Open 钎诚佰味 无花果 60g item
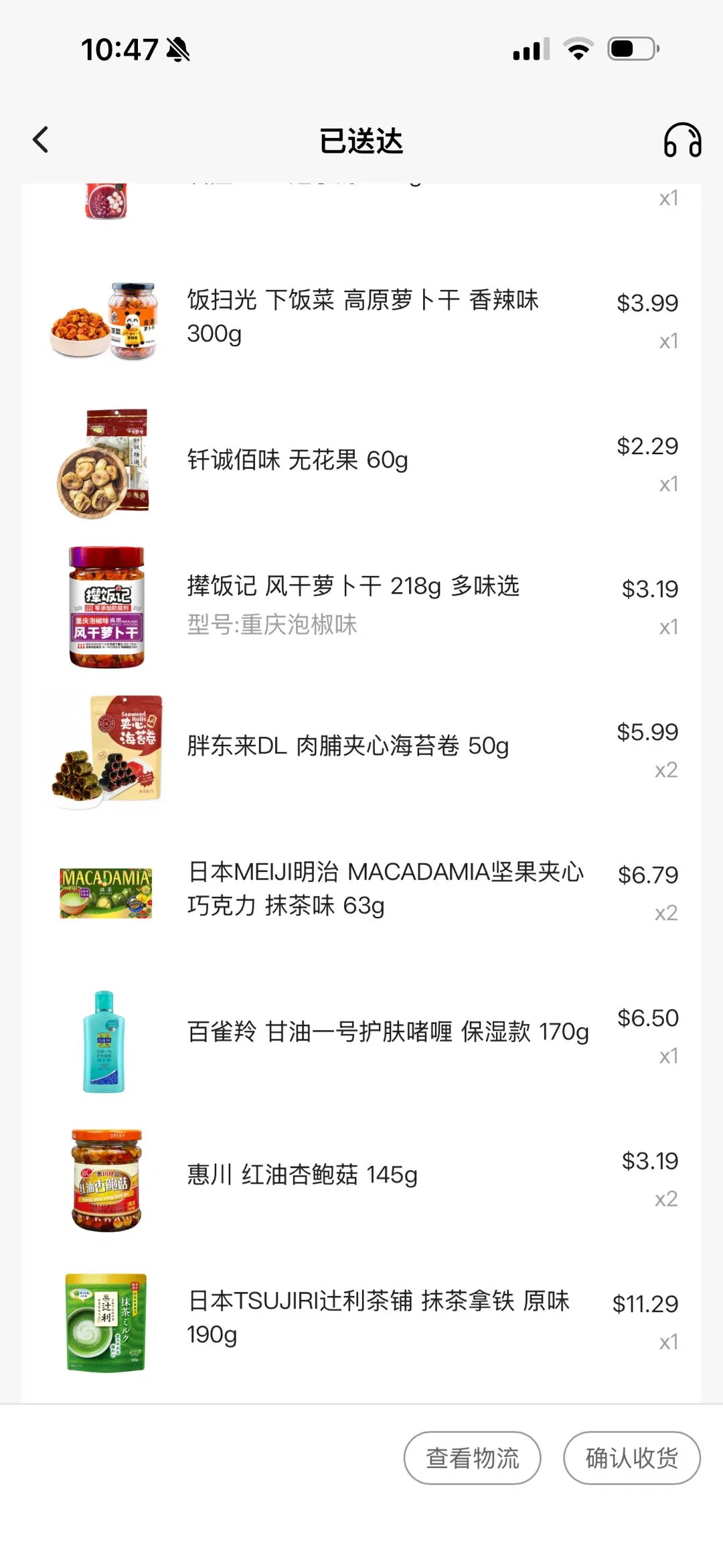This screenshot has height=1568, width=723. pyautogui.click(x=298, y=460)
